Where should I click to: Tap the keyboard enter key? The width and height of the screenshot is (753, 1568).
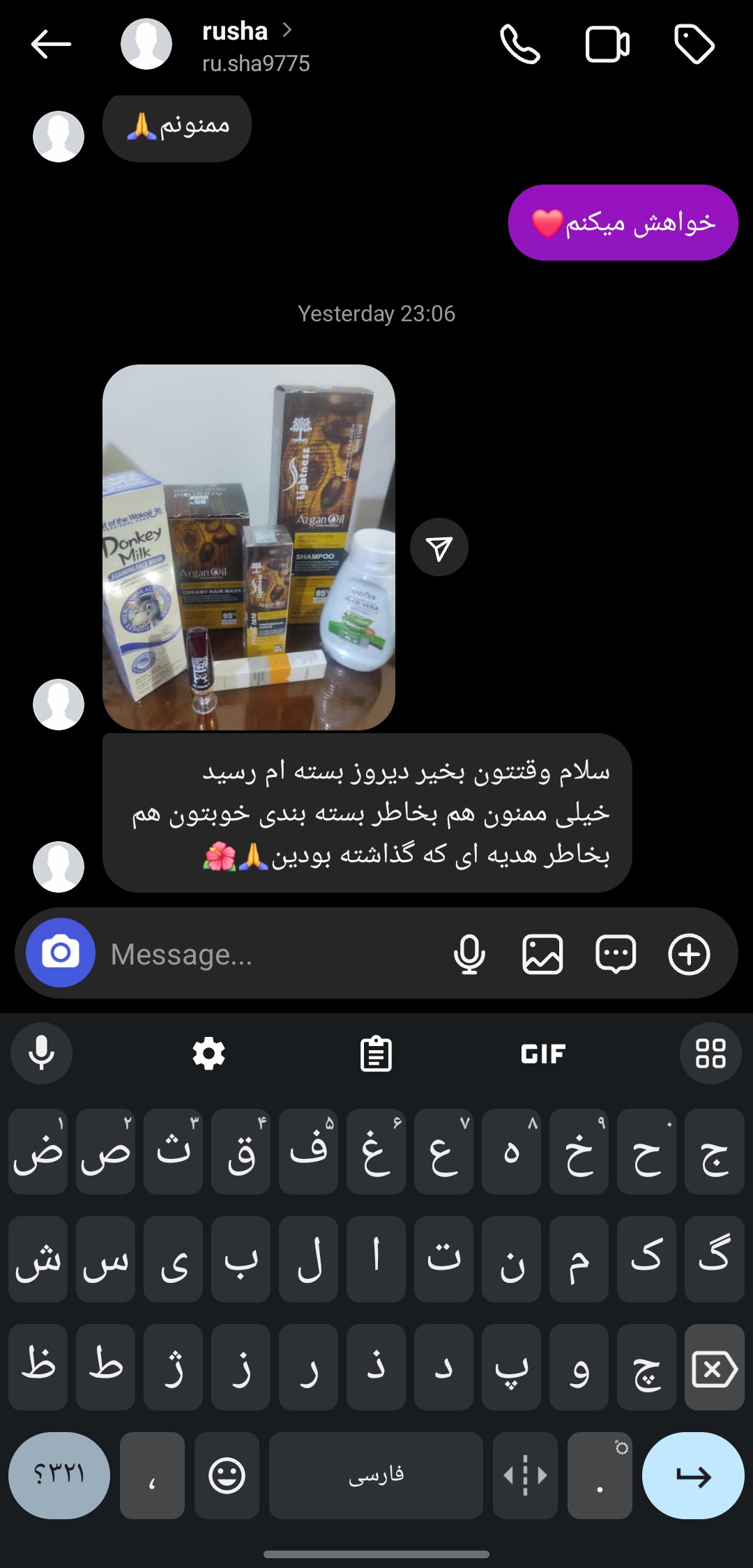click(693, 1475)
